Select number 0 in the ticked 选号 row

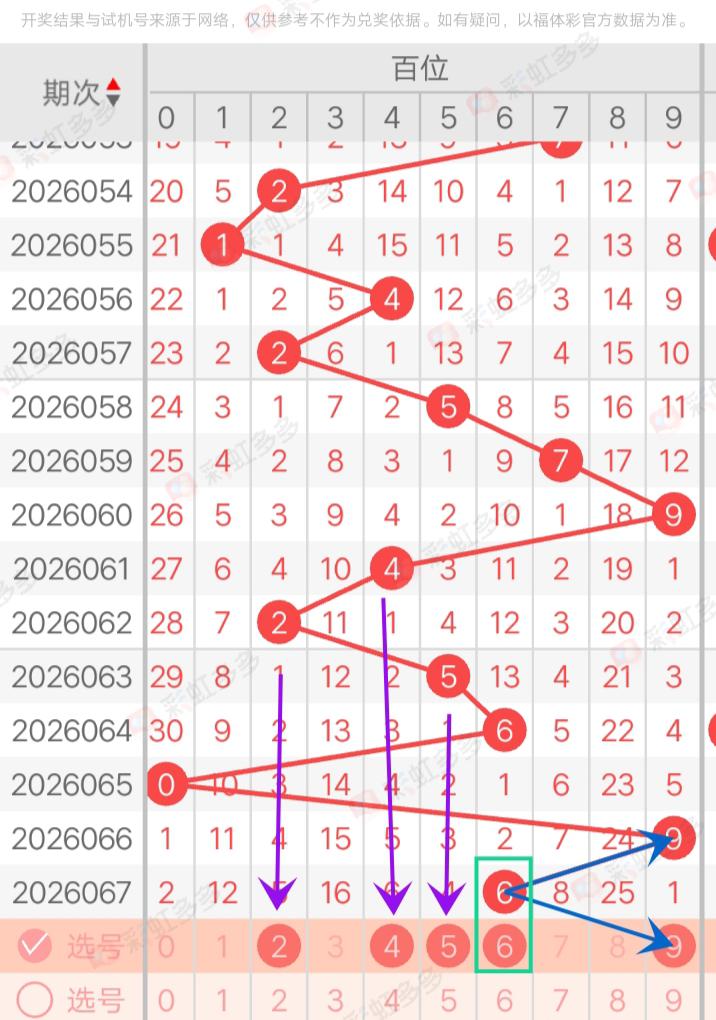pos(167,946)
